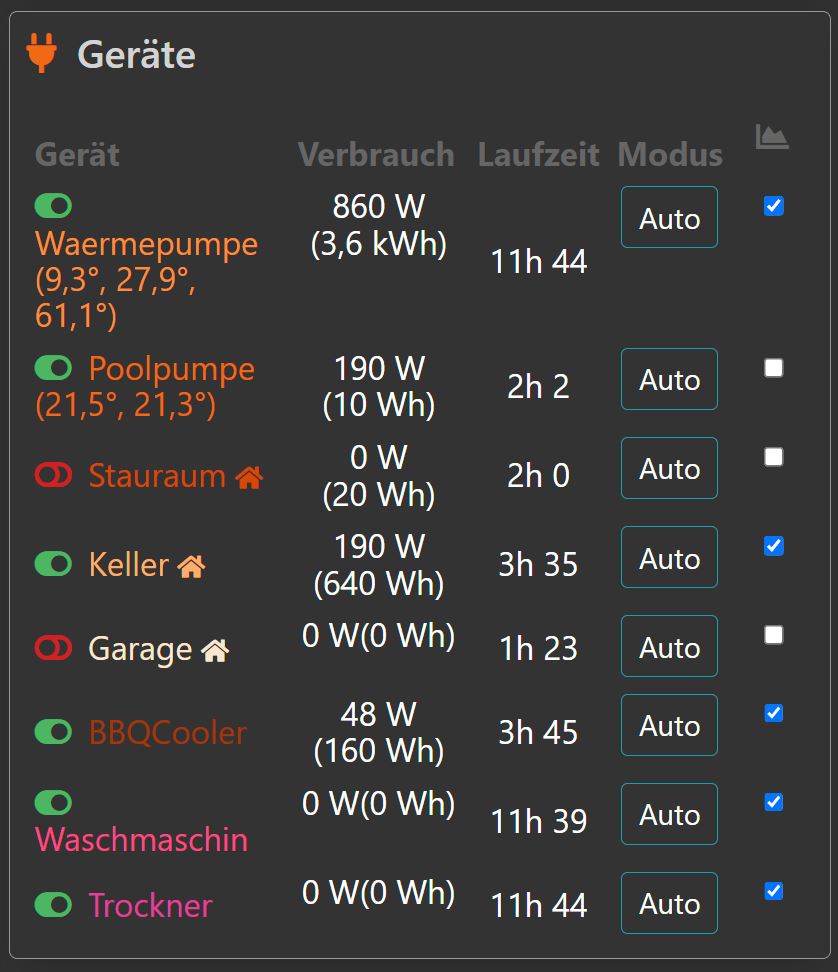Turn on the Garage switch
Viewport: 838px width, 972px height.
[53, 649]
